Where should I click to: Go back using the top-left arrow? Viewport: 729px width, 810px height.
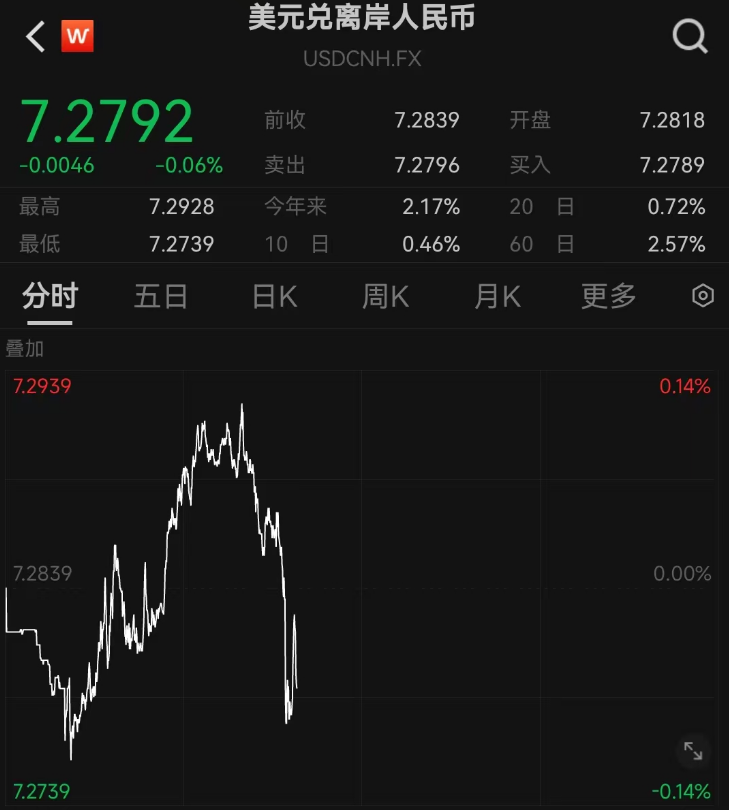click(x=36, y=37)
